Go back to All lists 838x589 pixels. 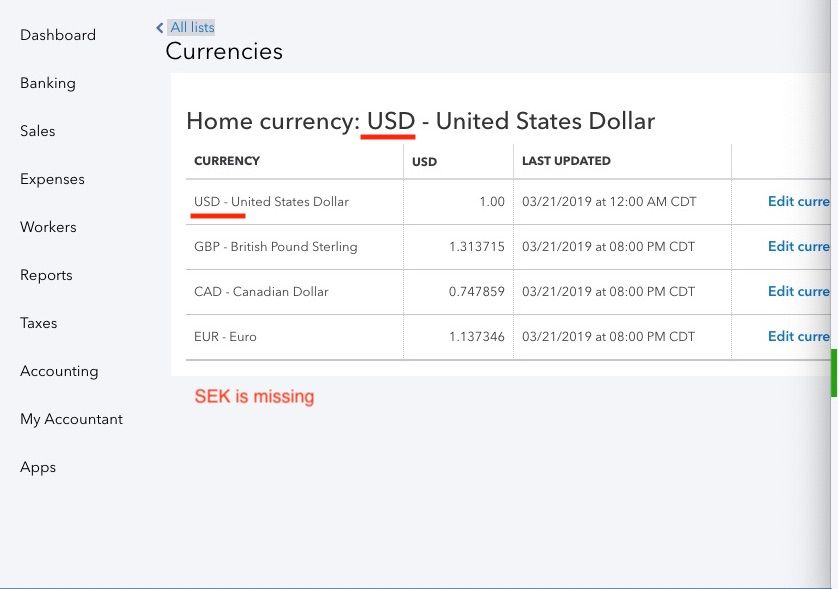pyautogui.click(x=191, y=27)
